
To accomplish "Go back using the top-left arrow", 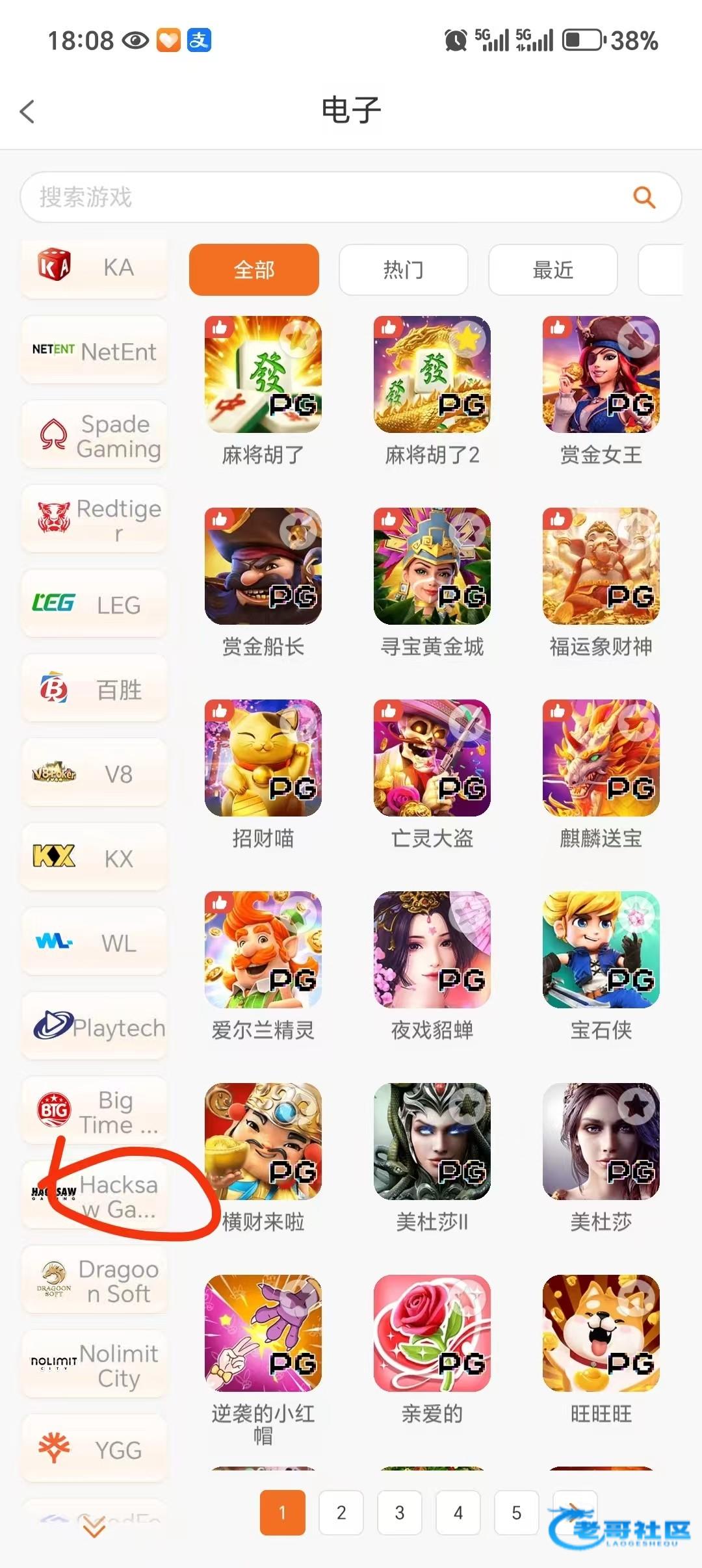I will coord(27,111).
